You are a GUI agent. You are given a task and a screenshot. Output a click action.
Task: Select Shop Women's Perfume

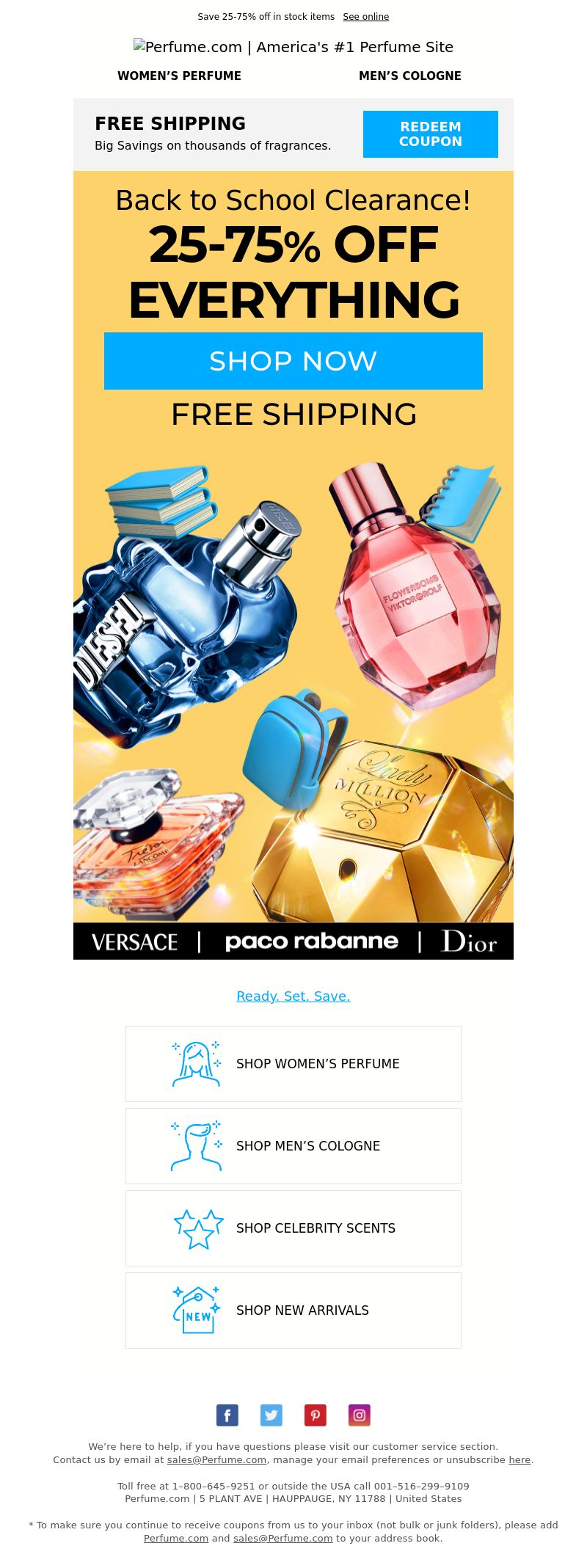(x=293, y=1064)
